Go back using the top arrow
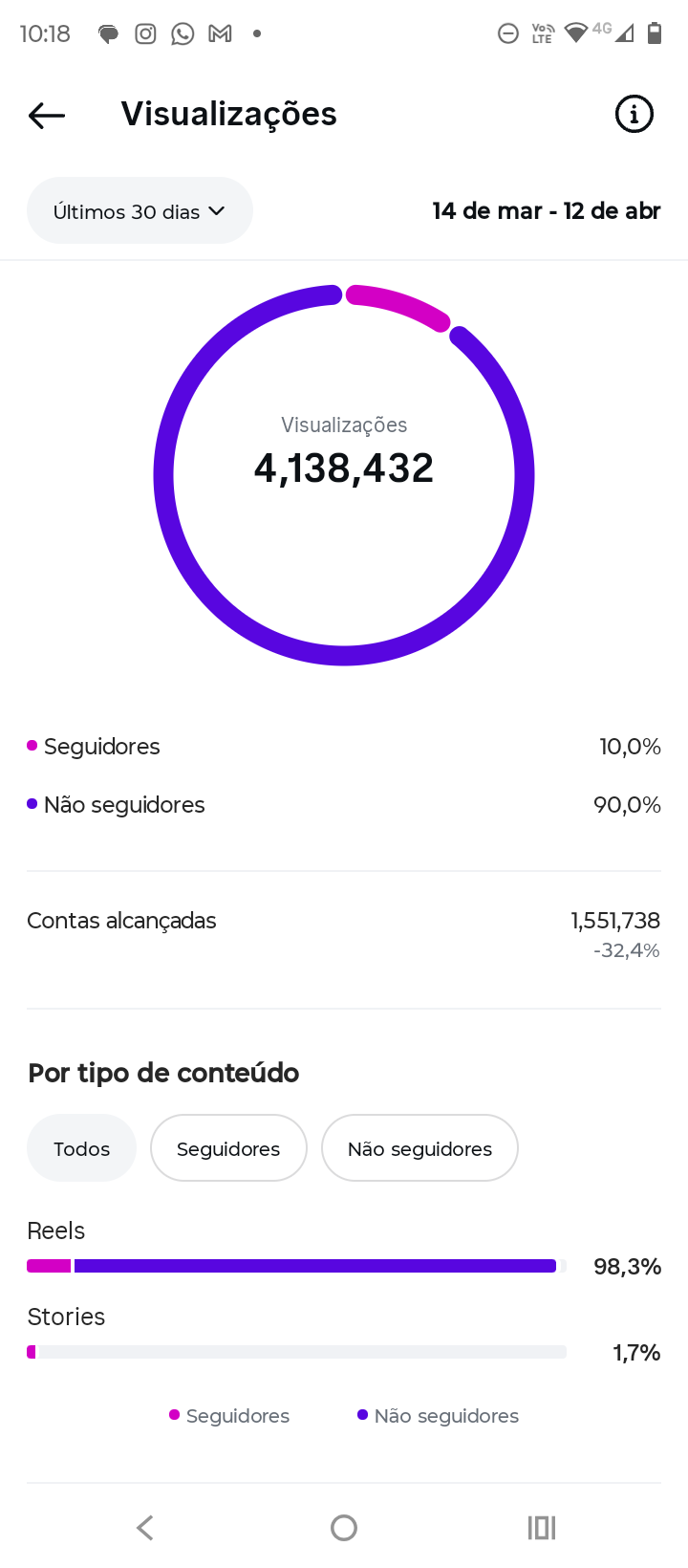 (46, 116)
